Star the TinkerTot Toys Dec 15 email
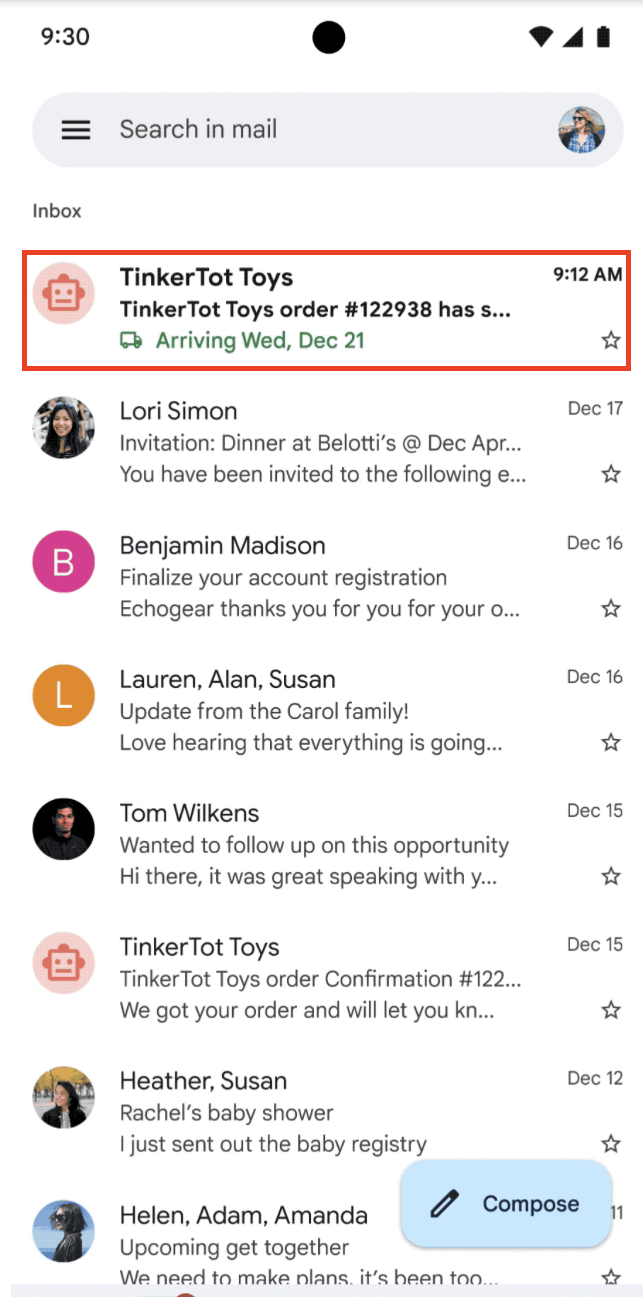 coord(611,1010)
